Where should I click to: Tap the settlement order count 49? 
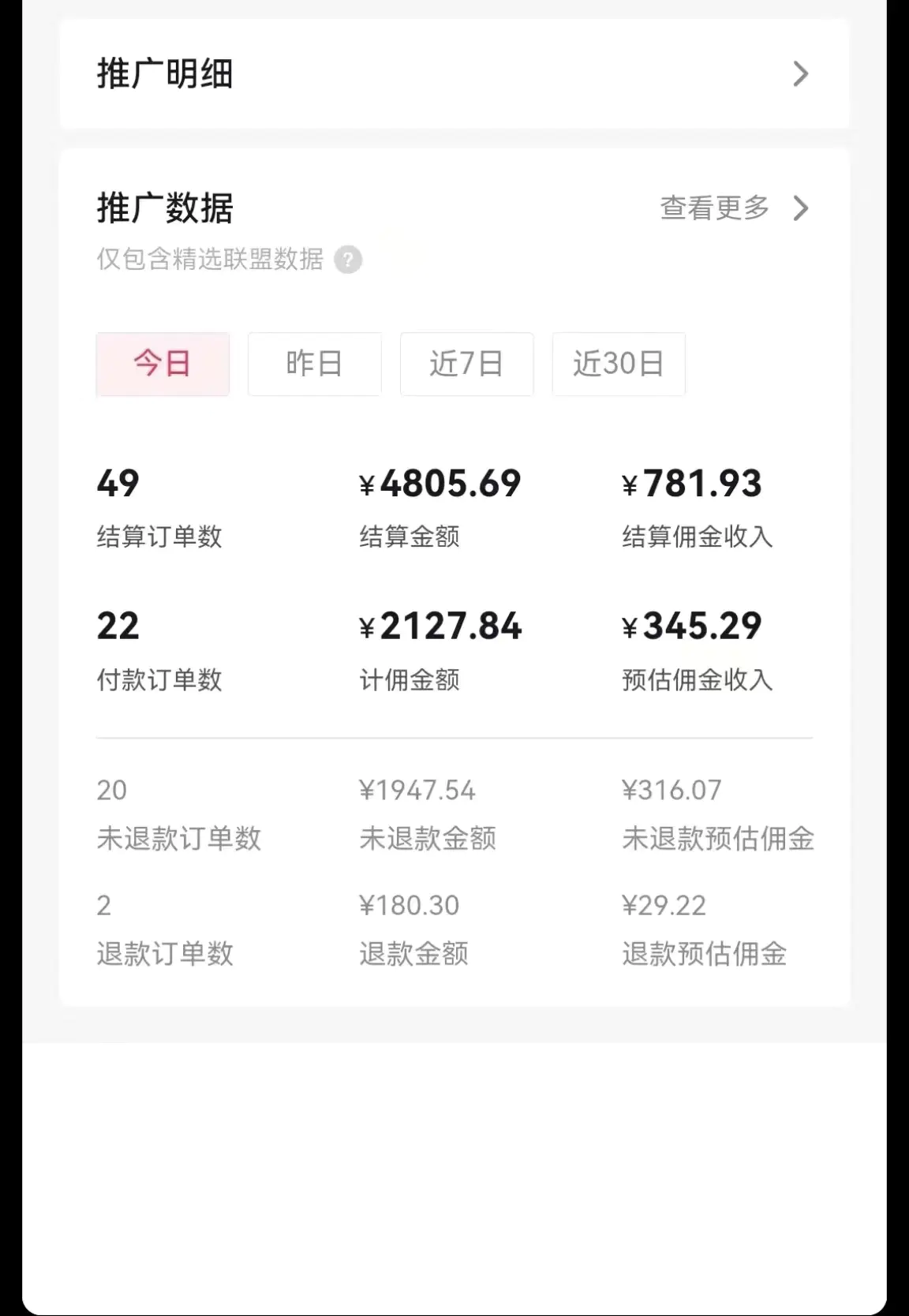pos(115,484)
